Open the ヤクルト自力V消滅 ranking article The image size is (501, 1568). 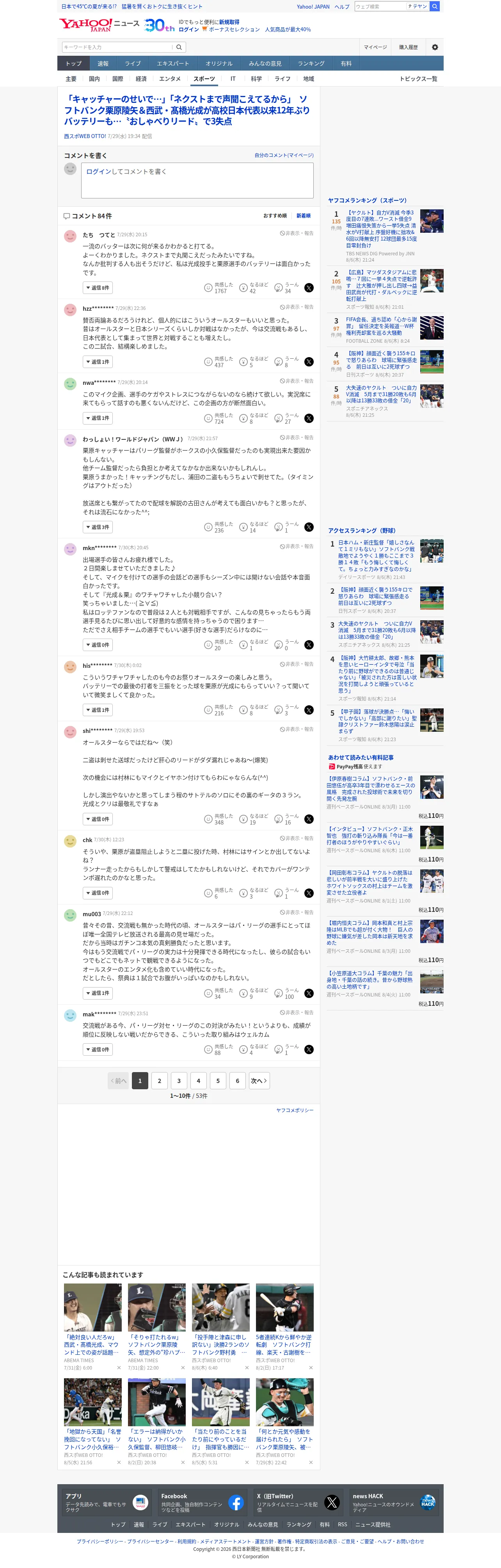[x=382, y=230]
